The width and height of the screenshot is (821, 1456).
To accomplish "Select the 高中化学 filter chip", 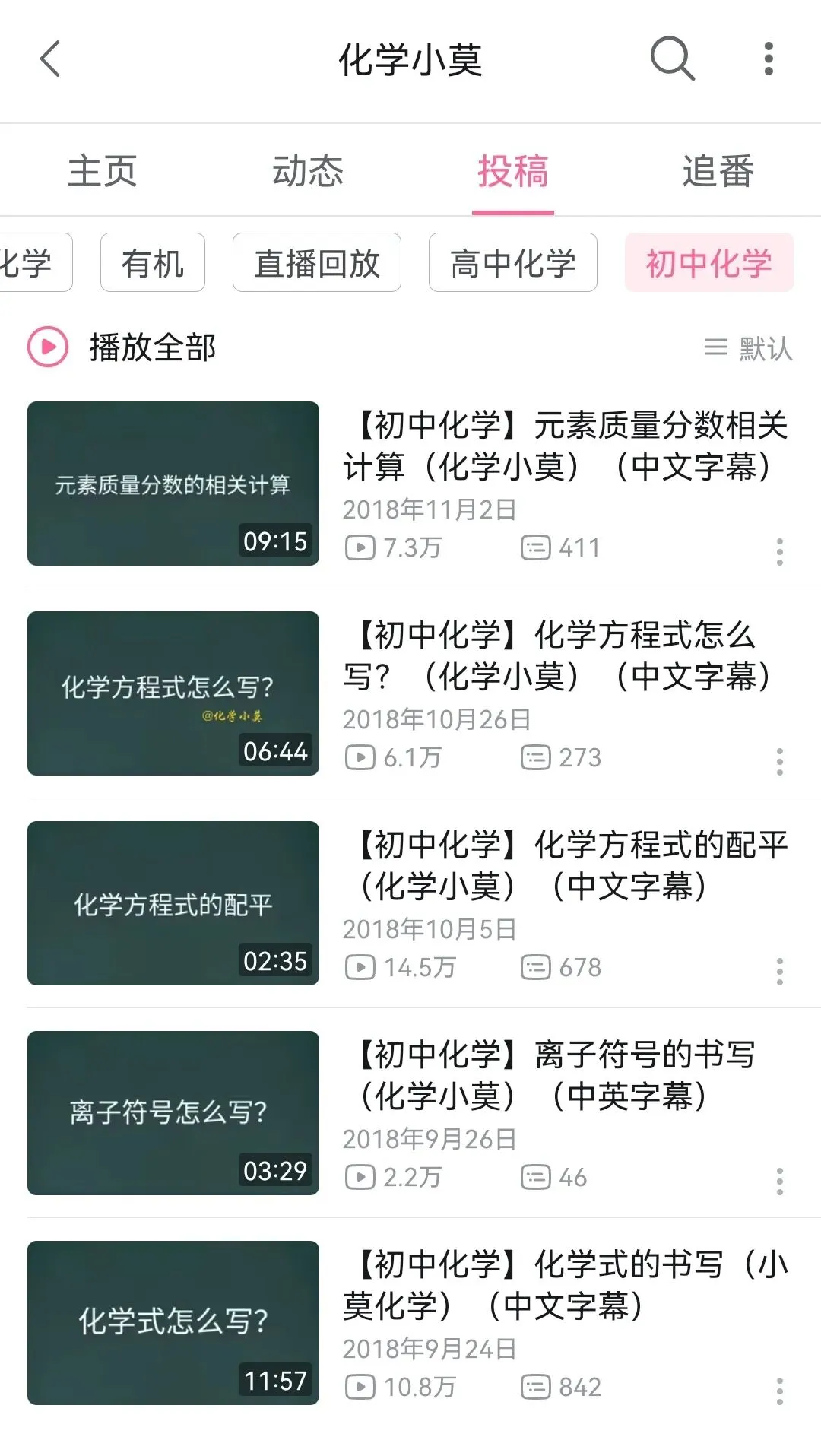I will point(512,263).
